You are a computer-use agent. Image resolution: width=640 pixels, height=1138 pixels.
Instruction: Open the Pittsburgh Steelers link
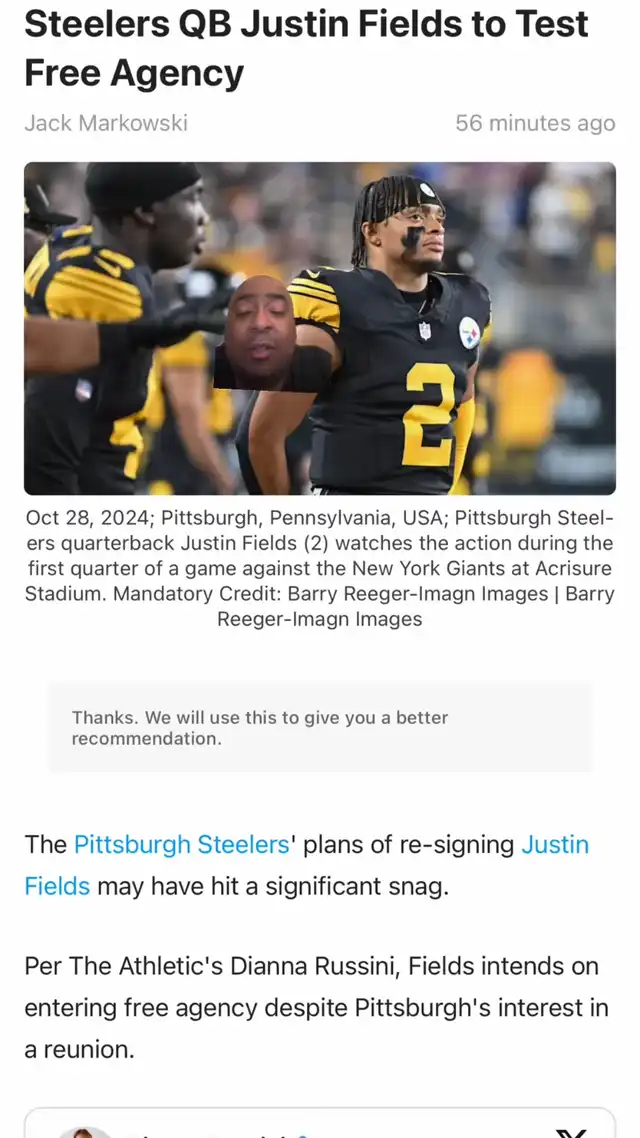tap(181, 845)
